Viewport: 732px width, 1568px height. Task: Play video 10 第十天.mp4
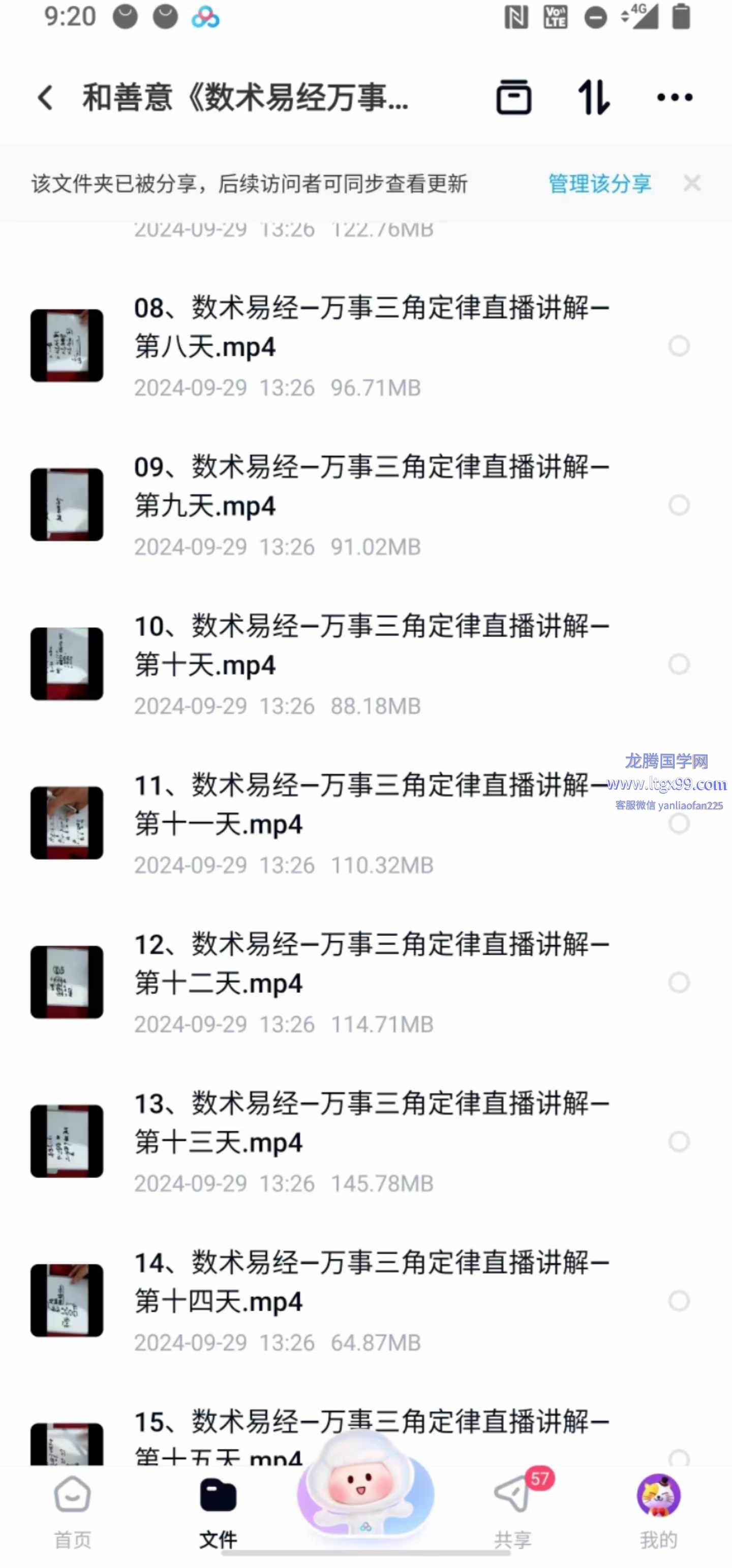(x=371, y=646)
